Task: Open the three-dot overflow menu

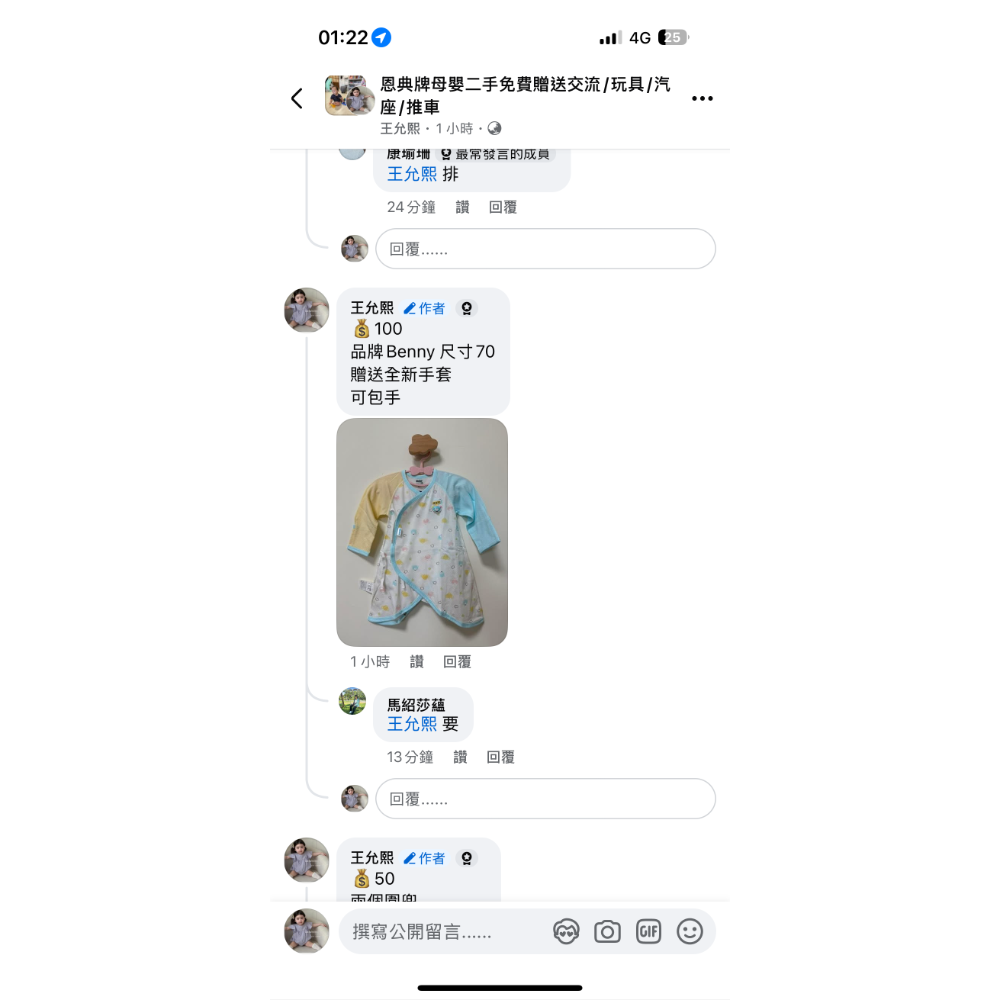Action: coord(702,98)
